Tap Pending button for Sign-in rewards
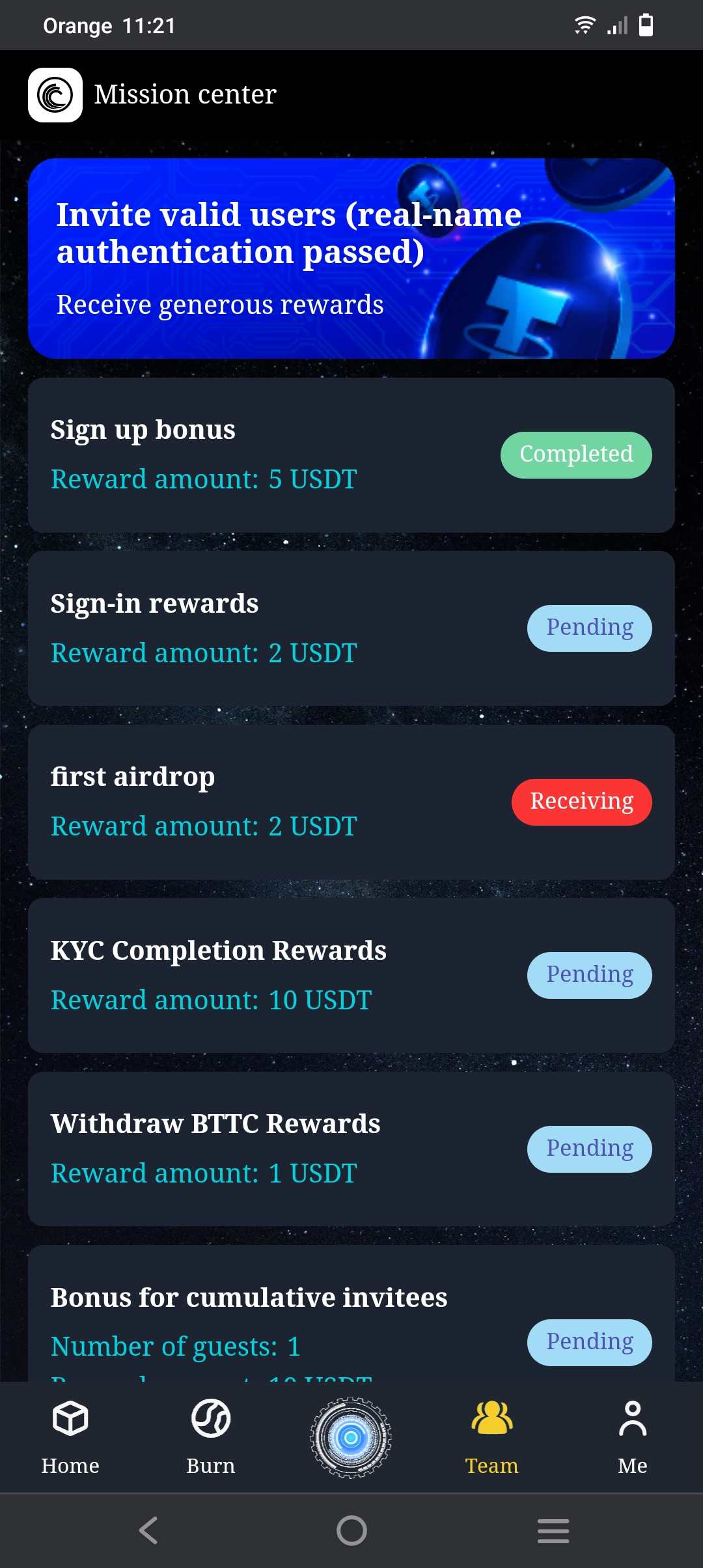The height and width of the screenshot is (1568, 703). [589, 628]
